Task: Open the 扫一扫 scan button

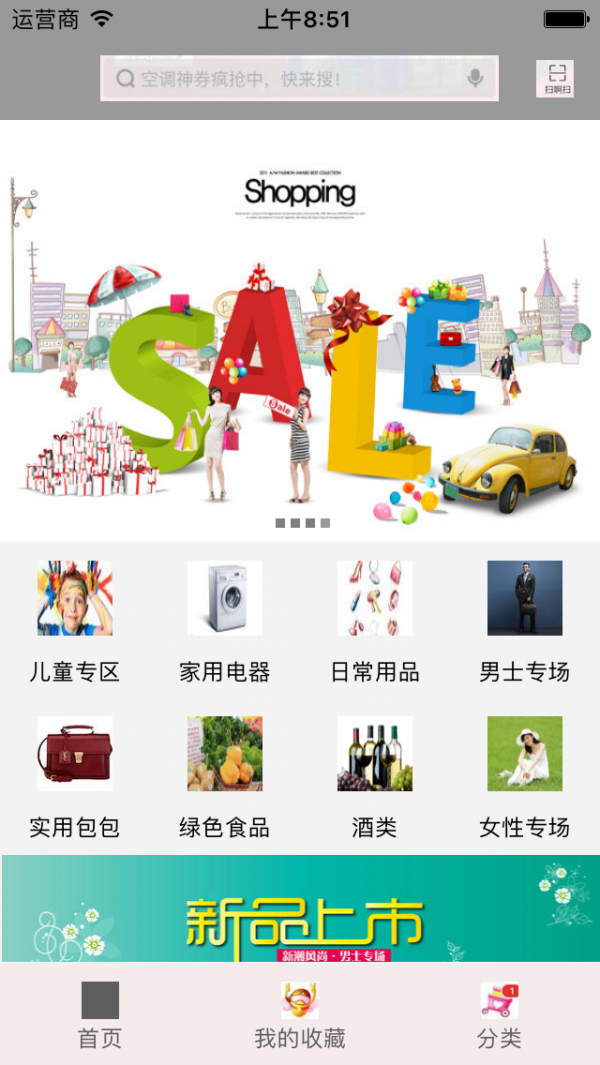Action: tap(556, 78)
